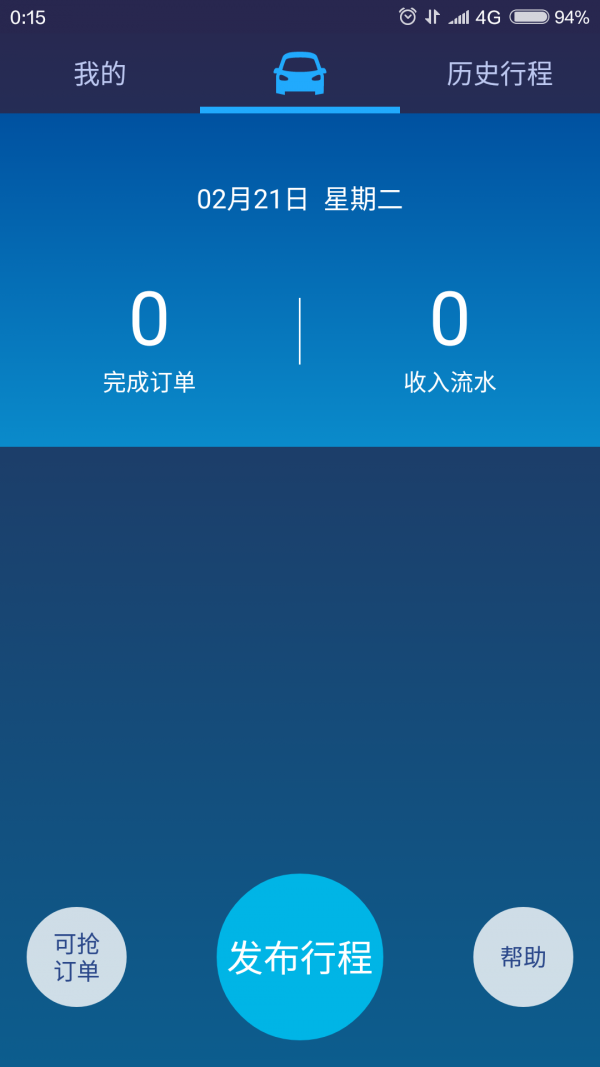Switch to the 我的 tab

pyautogui.click(x=100, y=74)
